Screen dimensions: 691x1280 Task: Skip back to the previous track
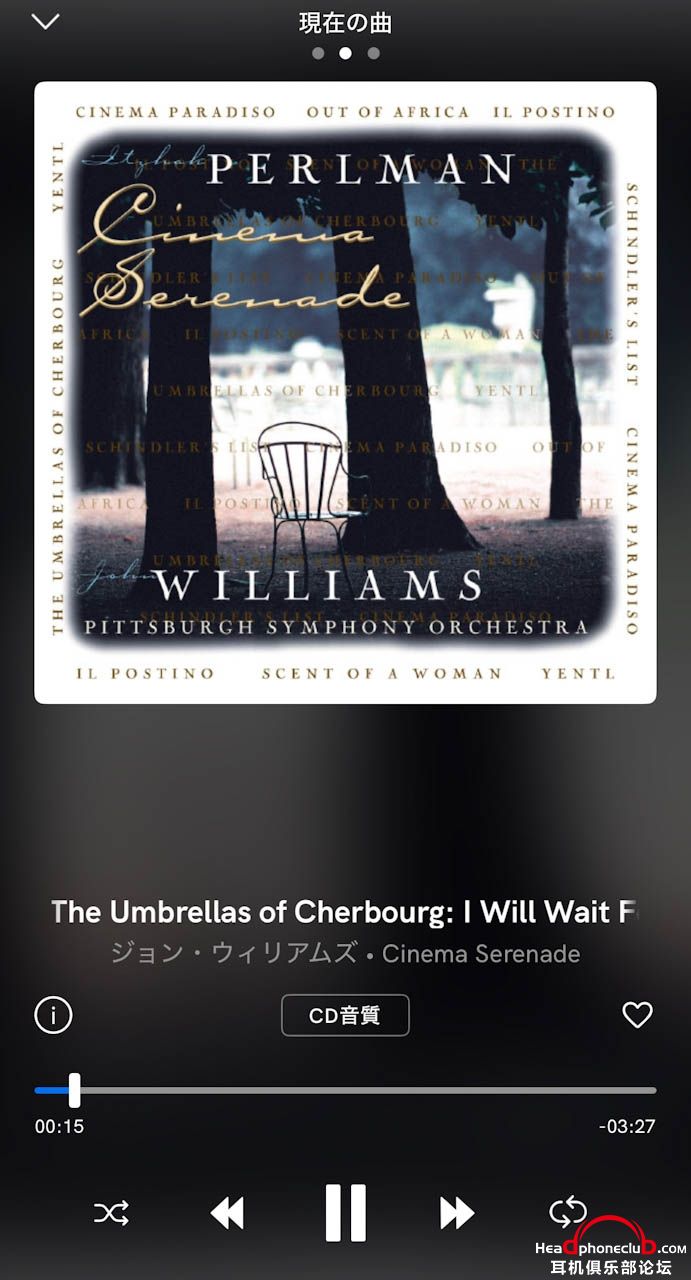228,1213
